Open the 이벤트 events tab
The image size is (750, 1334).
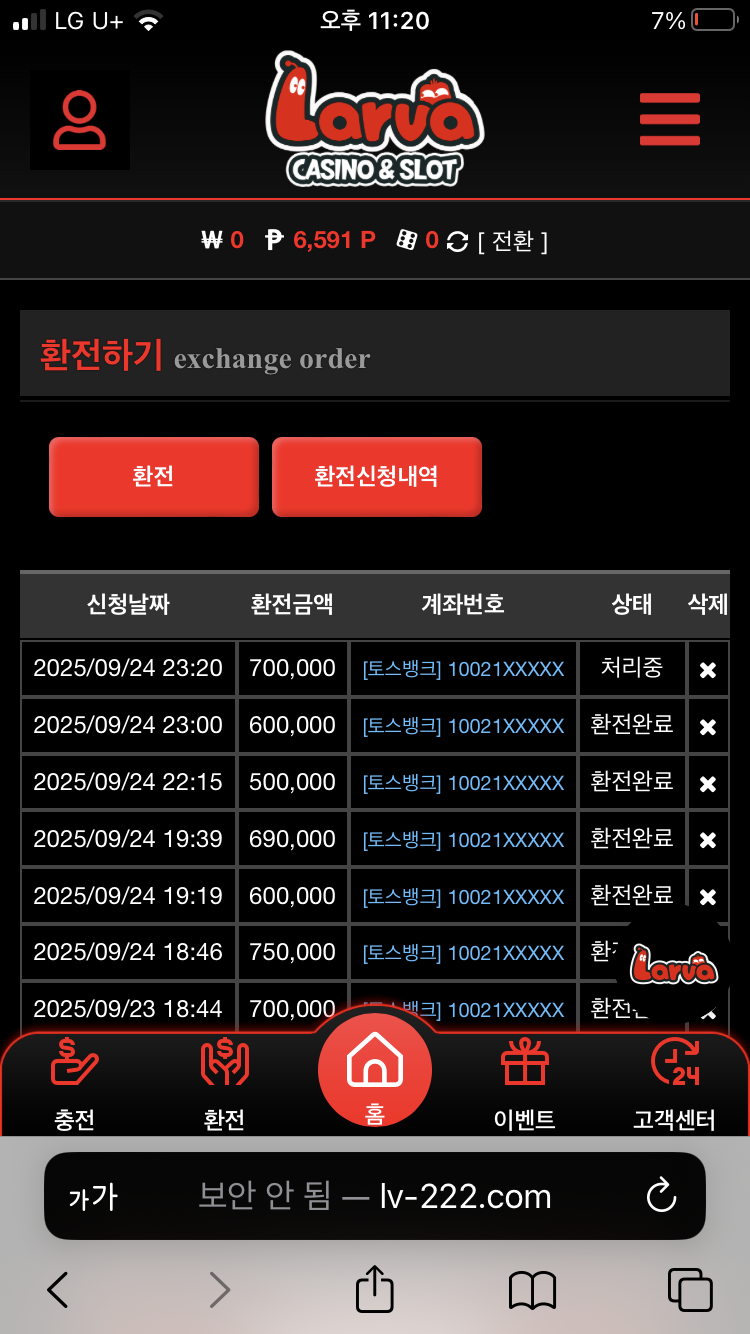point(525,1084)
